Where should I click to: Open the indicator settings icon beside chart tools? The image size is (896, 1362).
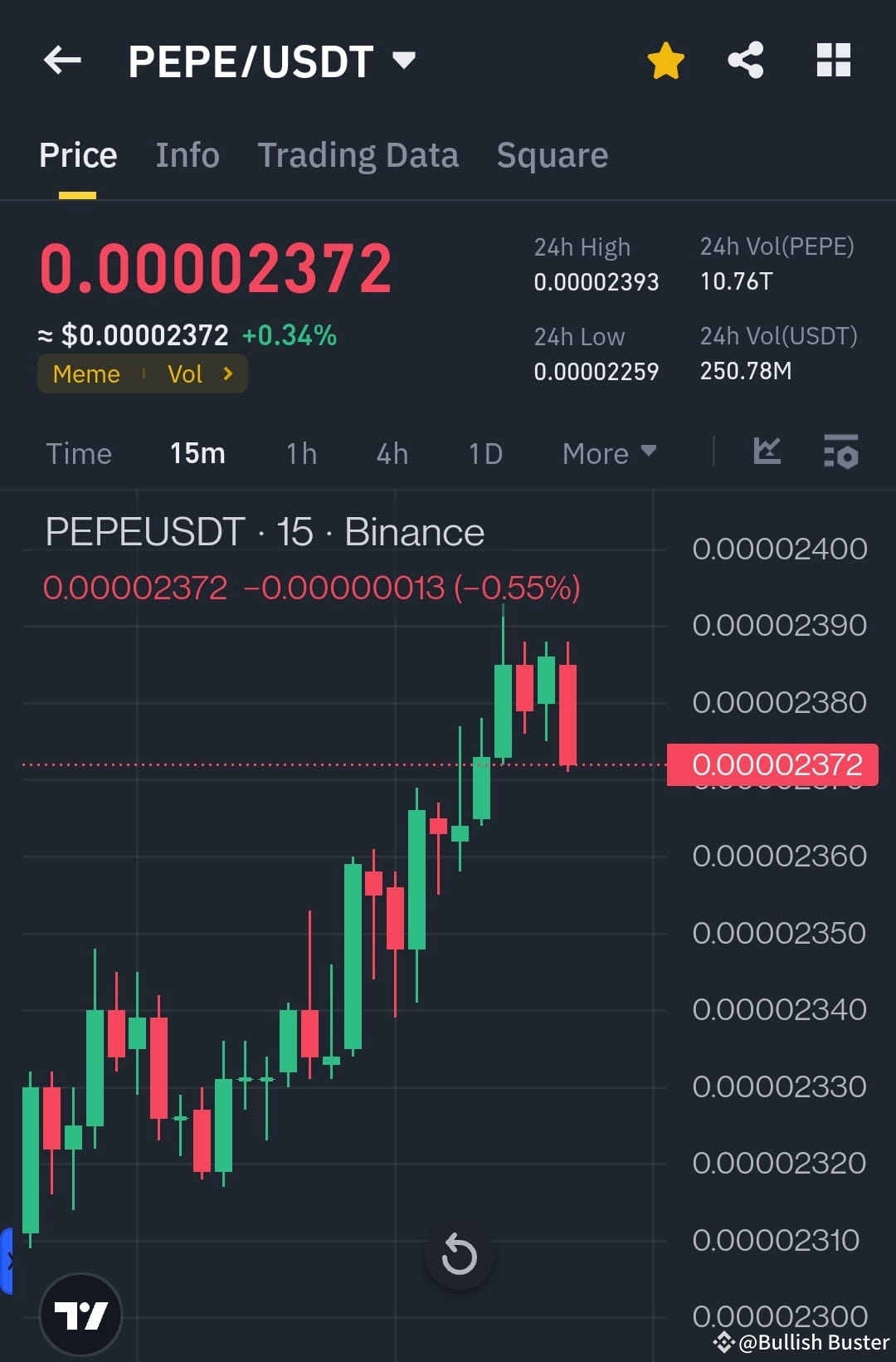click(x=840, y=452)
